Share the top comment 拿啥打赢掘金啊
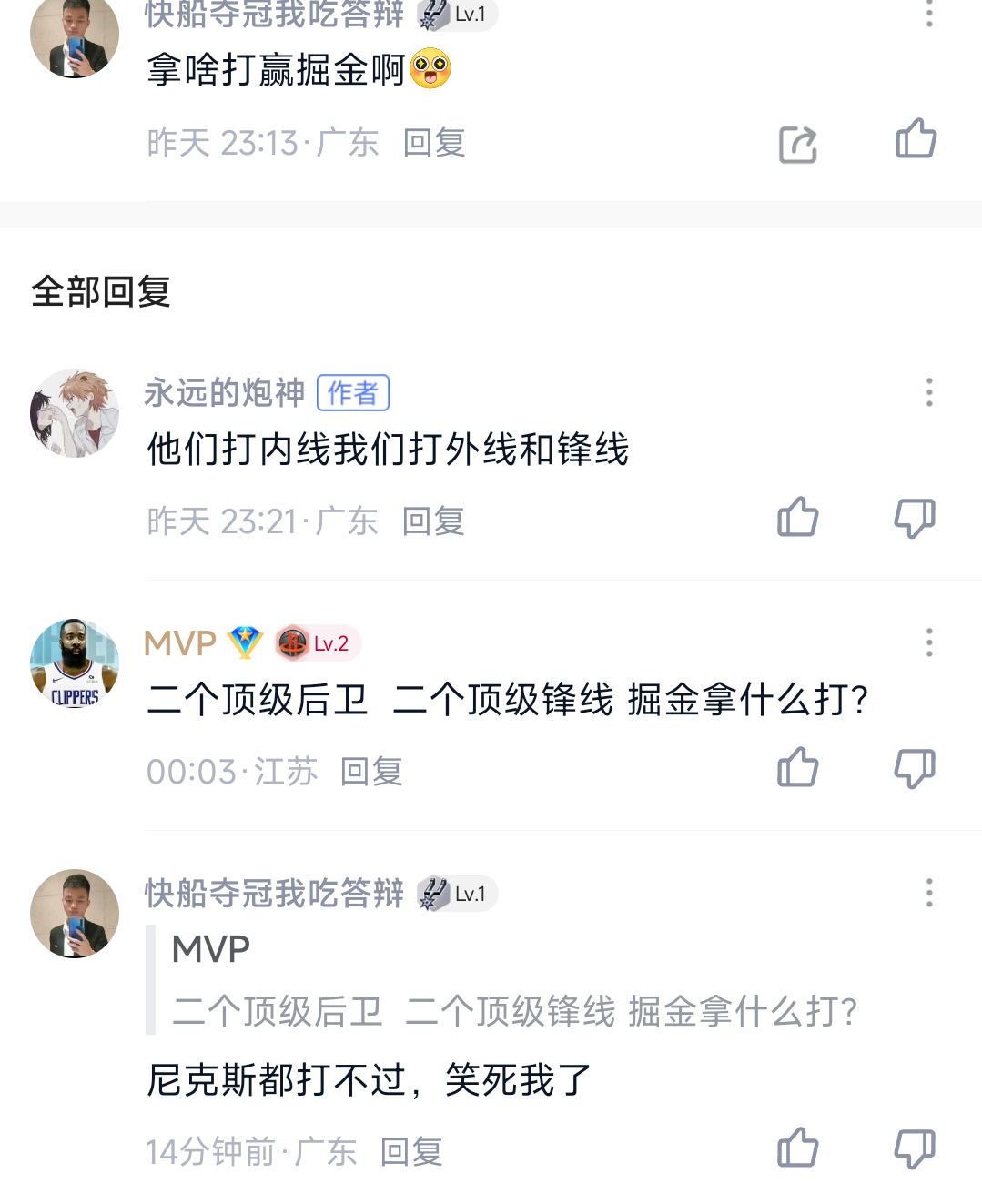The width and height of the screenshot is (982, 1204). pyautogui.click(x=798, y=144)
